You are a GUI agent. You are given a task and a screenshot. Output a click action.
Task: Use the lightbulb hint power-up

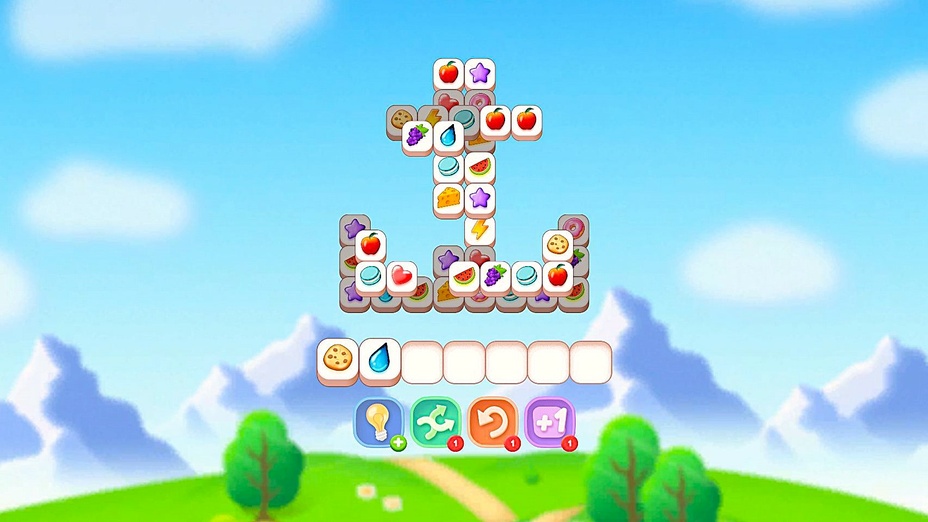click(378, 422)
